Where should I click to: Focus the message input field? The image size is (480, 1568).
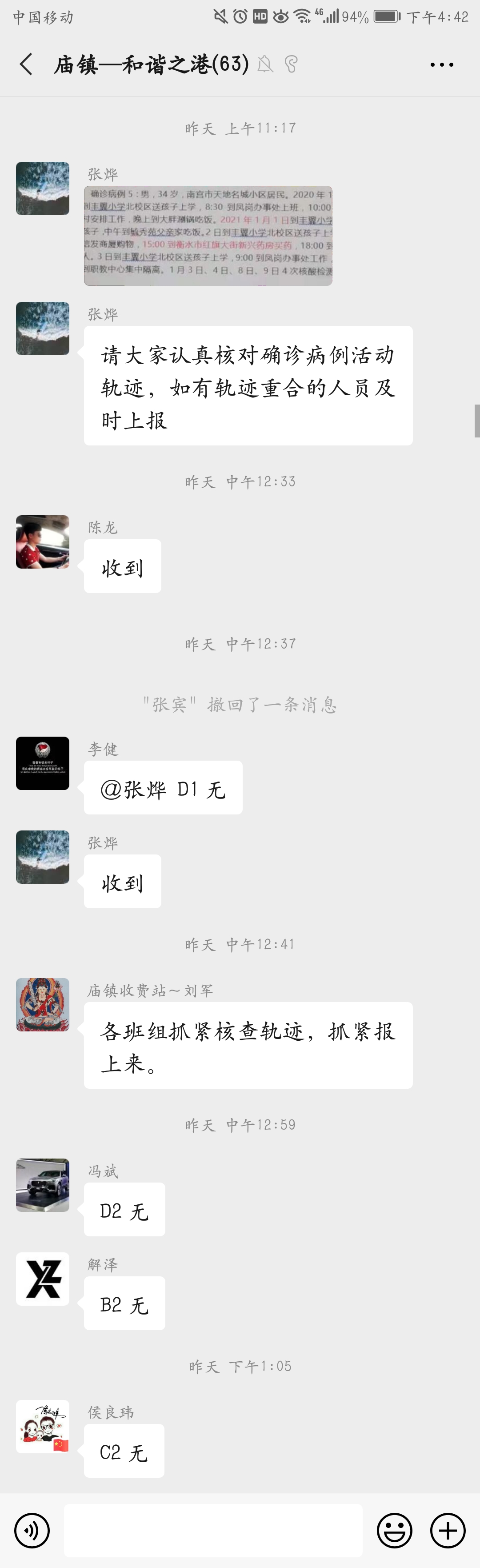tap(213, 1530)
